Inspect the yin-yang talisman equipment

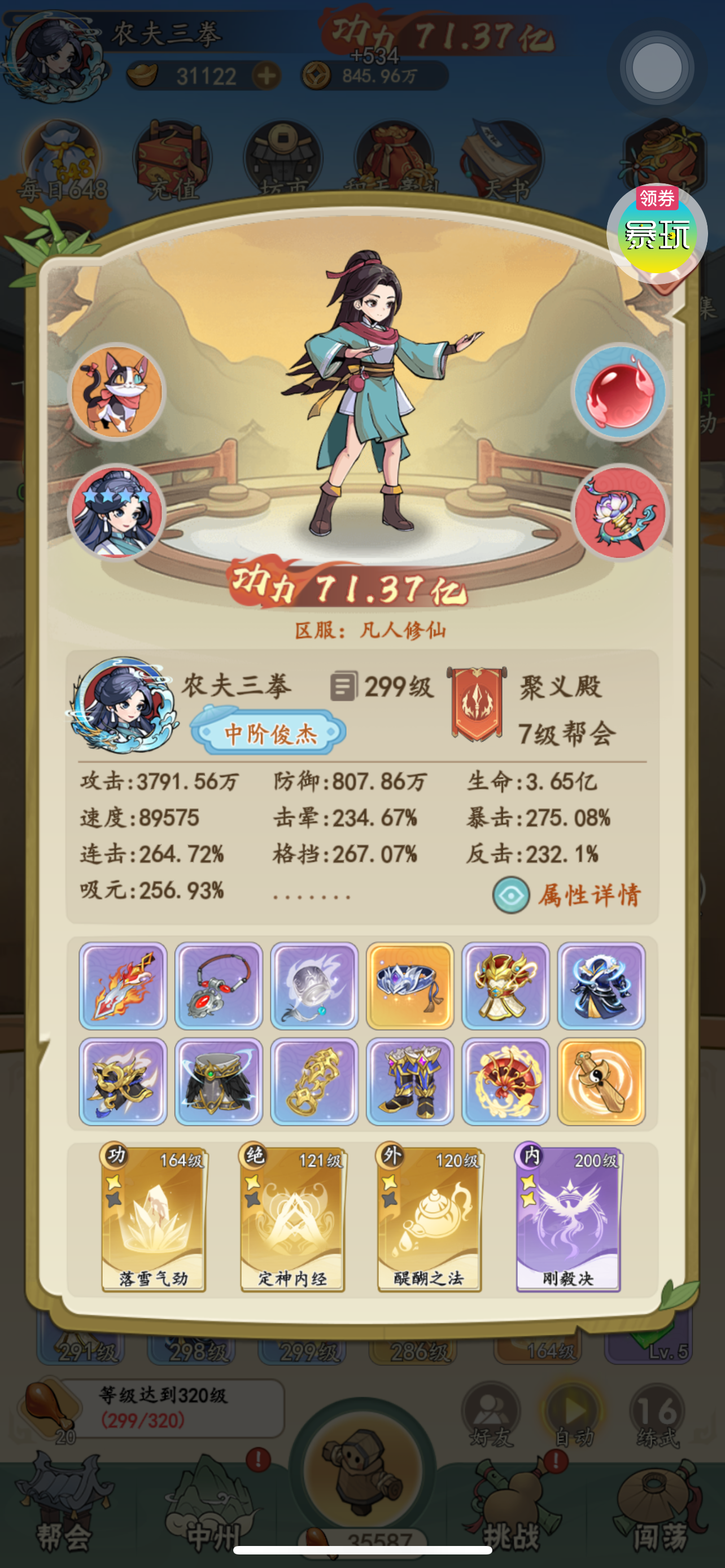tap(601, 1081)
